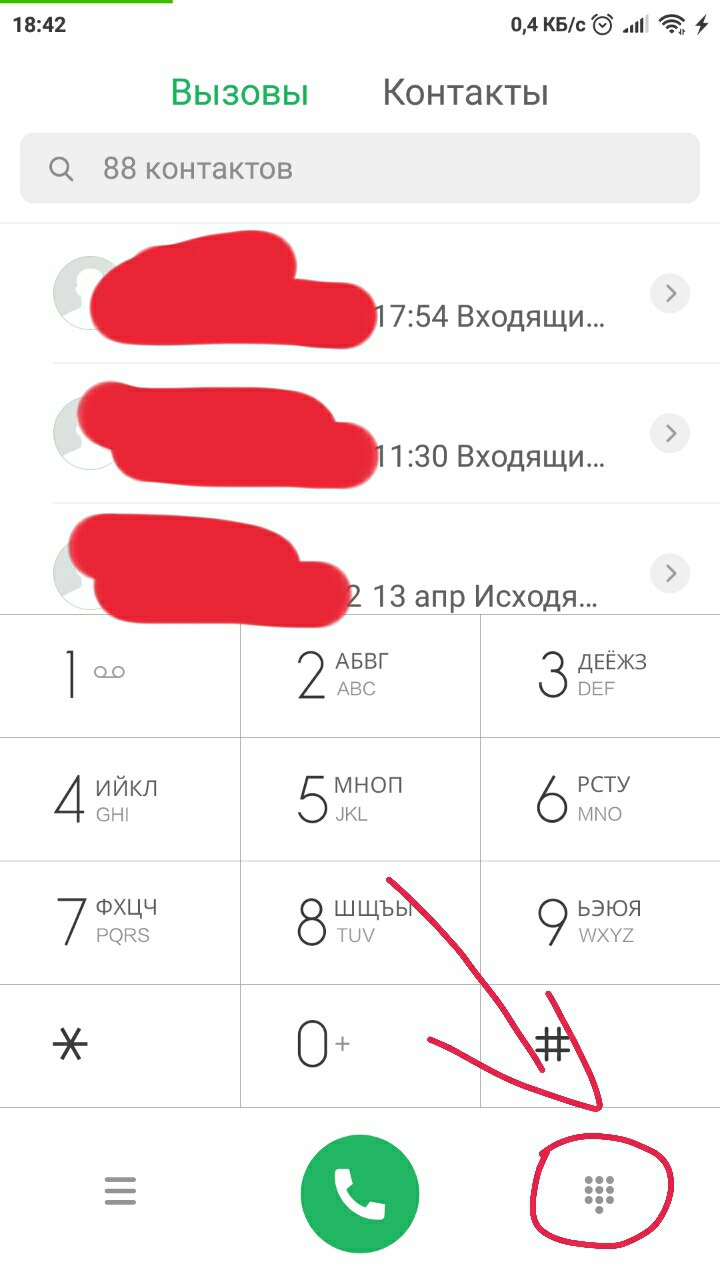Dial digit 1 voicemail key
Viewport: 720px width, 1280px height.
click(x=120, y=676)
